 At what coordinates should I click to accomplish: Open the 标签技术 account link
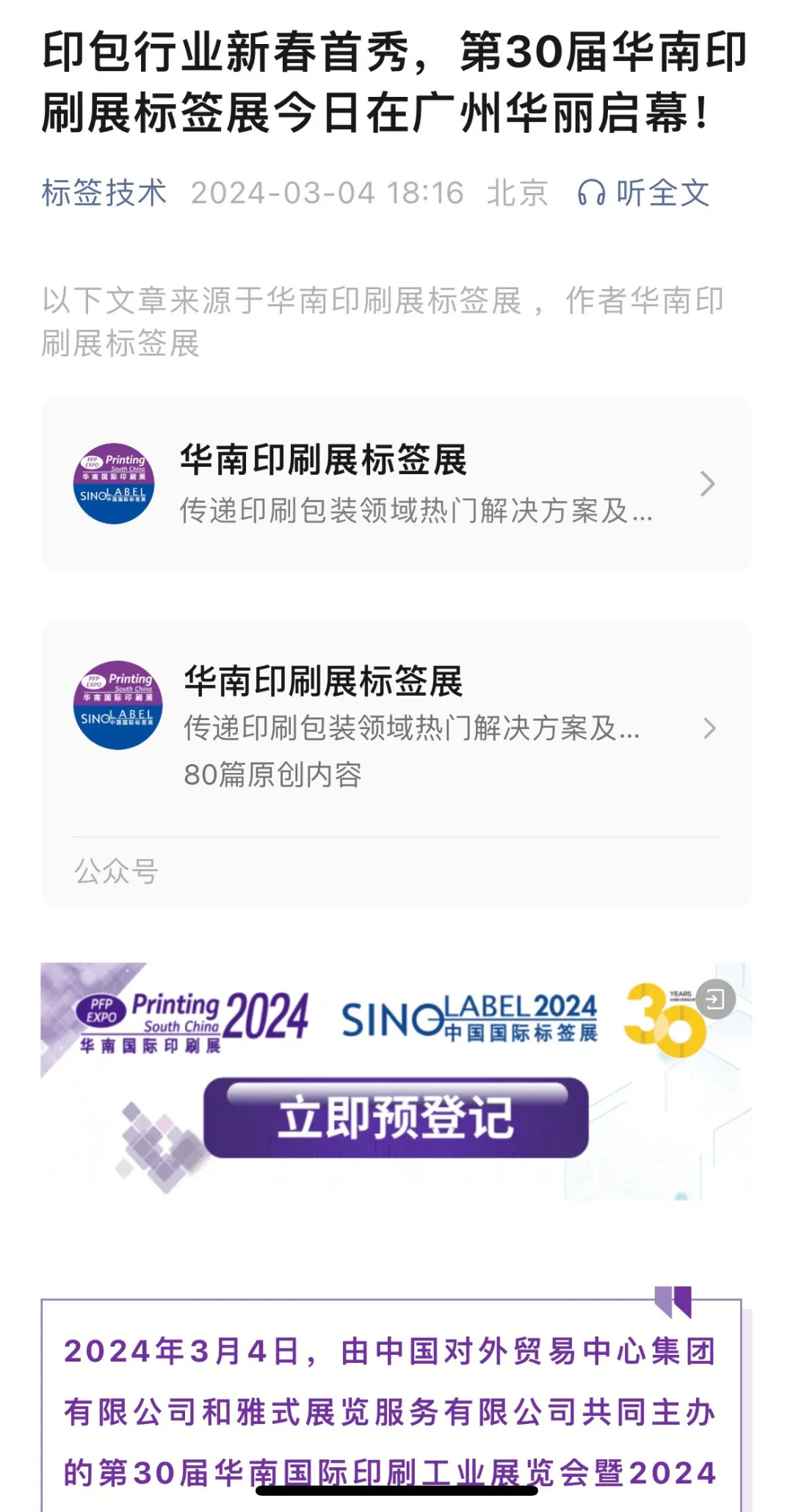[104, 193]
